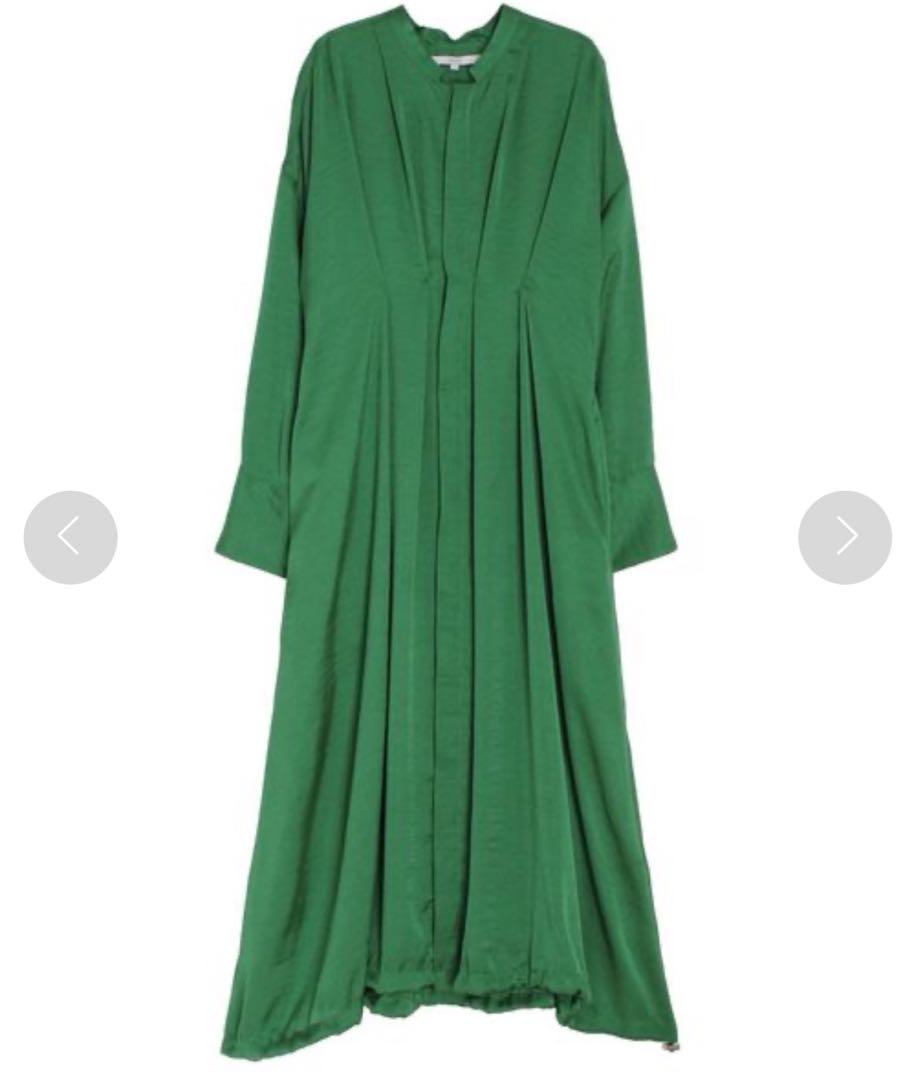This screenshot has width=916, height=1080.
Task: Go to the next product image
Action: (845, 537)
